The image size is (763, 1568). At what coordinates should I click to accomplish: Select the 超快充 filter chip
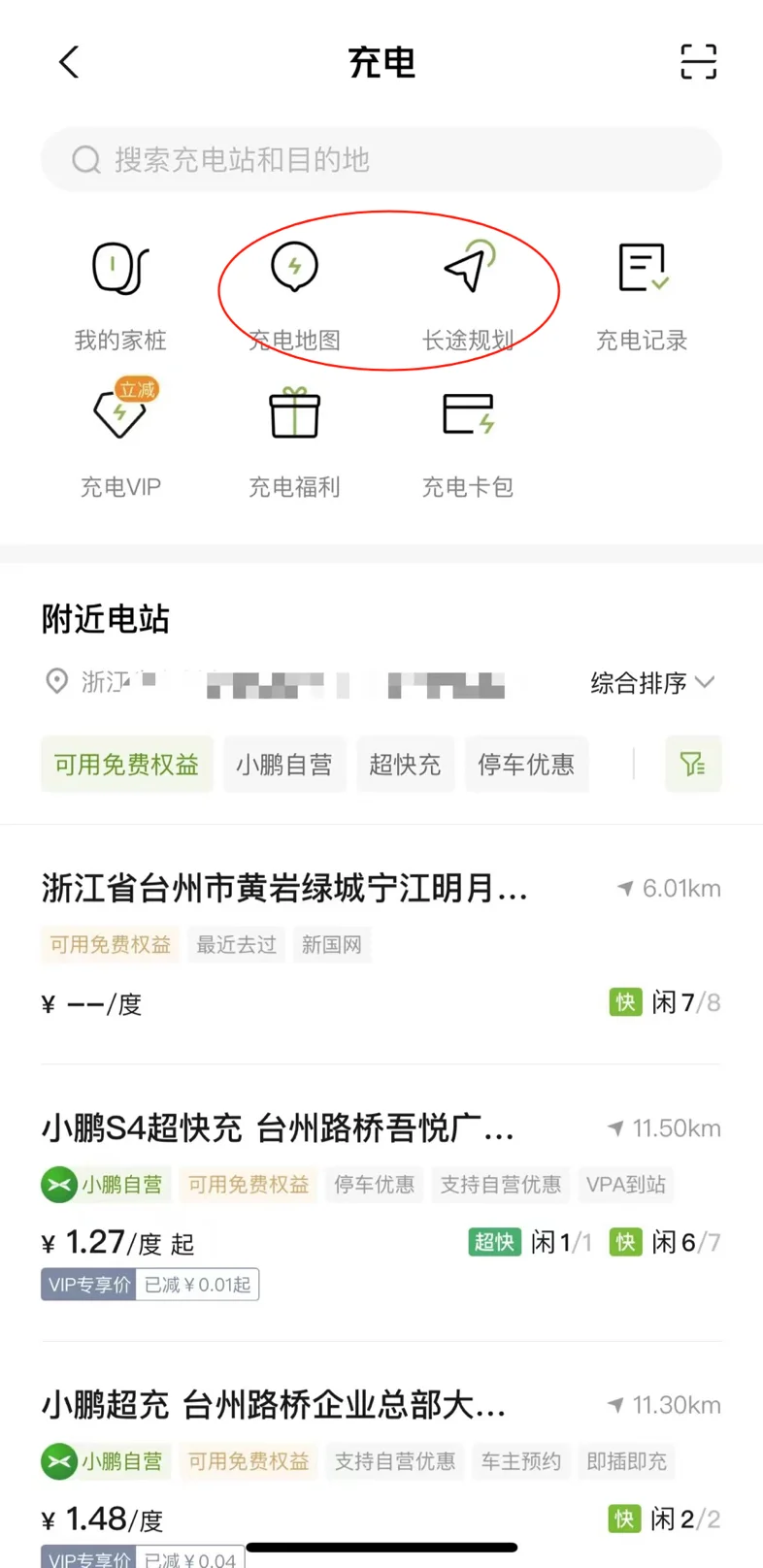[405, 765]
